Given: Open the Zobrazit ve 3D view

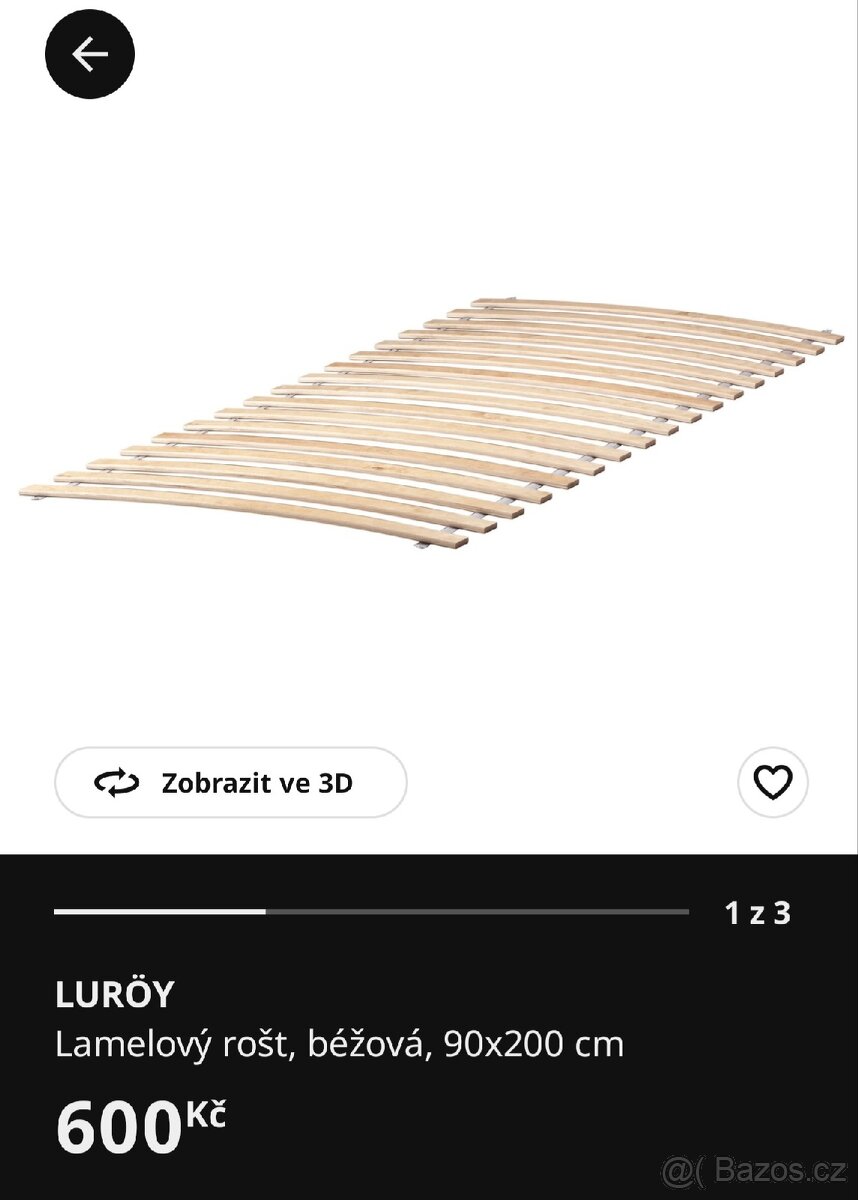Looking at the screenshot, I should click(x=231, y=783).
